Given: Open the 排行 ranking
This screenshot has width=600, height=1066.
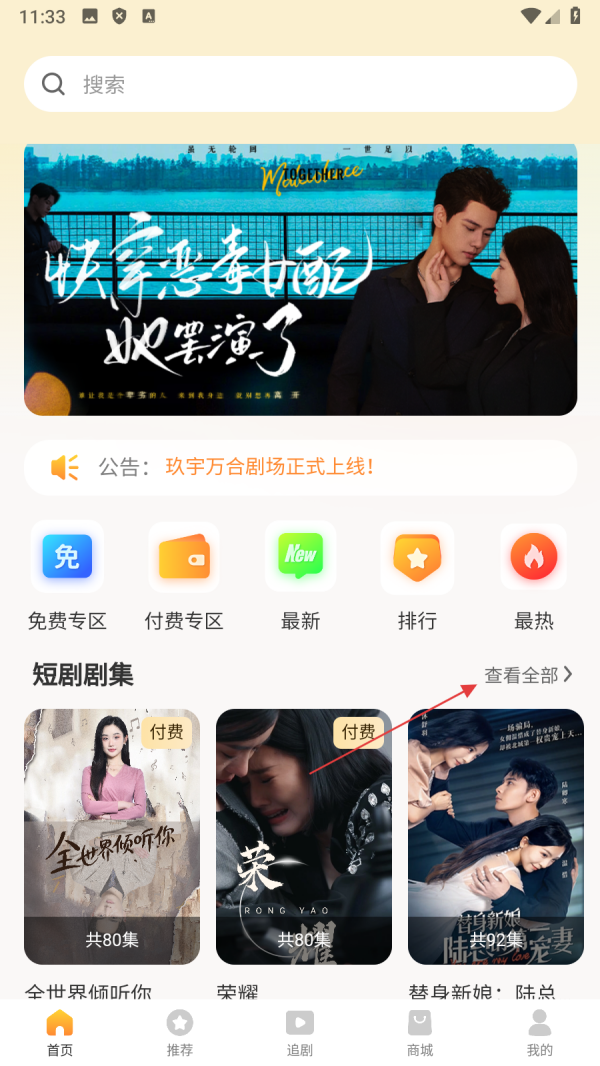Looking at the screenshot, I should coord(417,576).
